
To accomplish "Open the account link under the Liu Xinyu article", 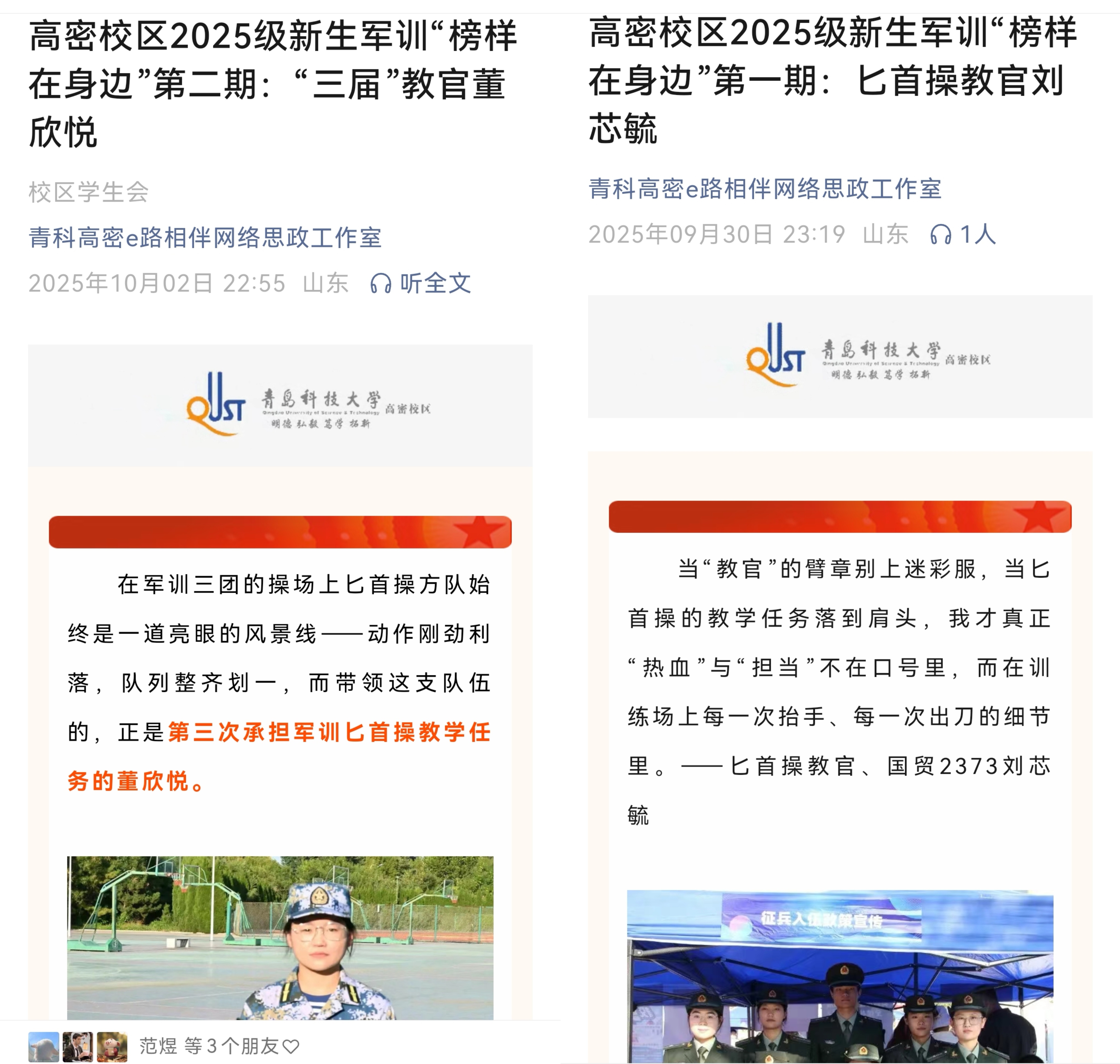I will pyautogui.click(x=764, y=189).
